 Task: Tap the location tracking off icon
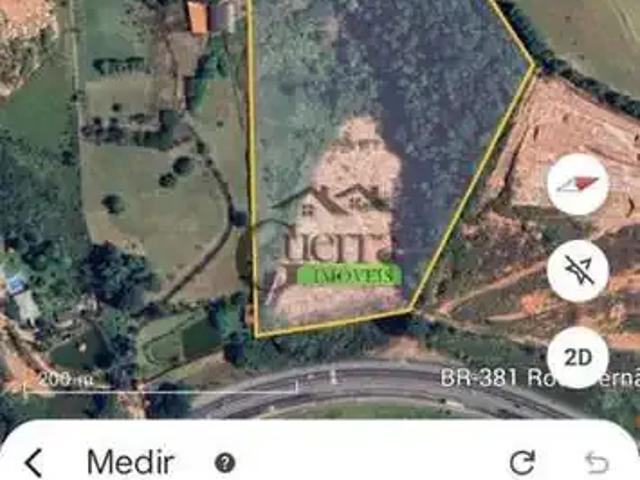578,270
